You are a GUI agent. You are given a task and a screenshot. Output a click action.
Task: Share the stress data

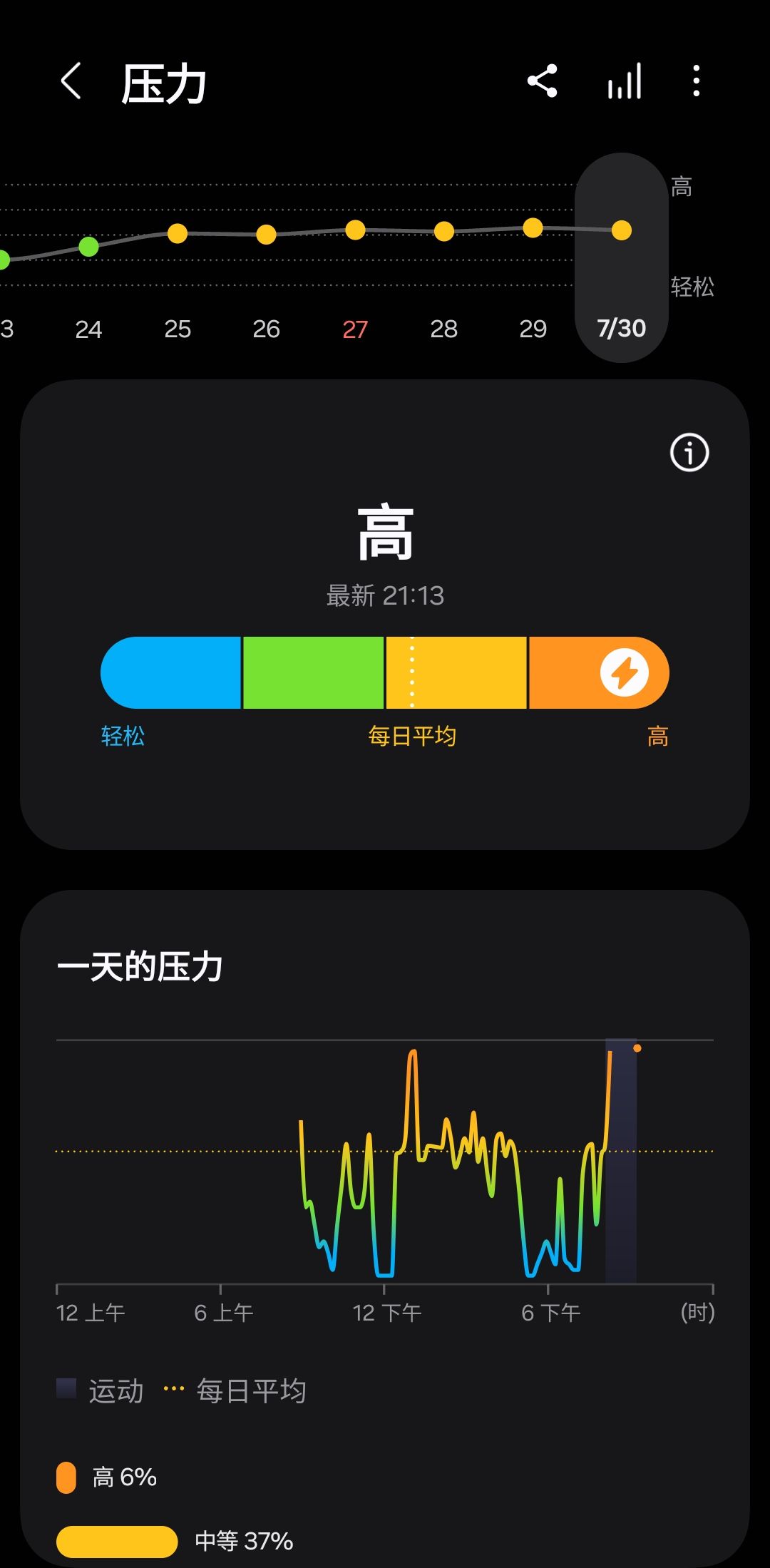coord(542,81)
